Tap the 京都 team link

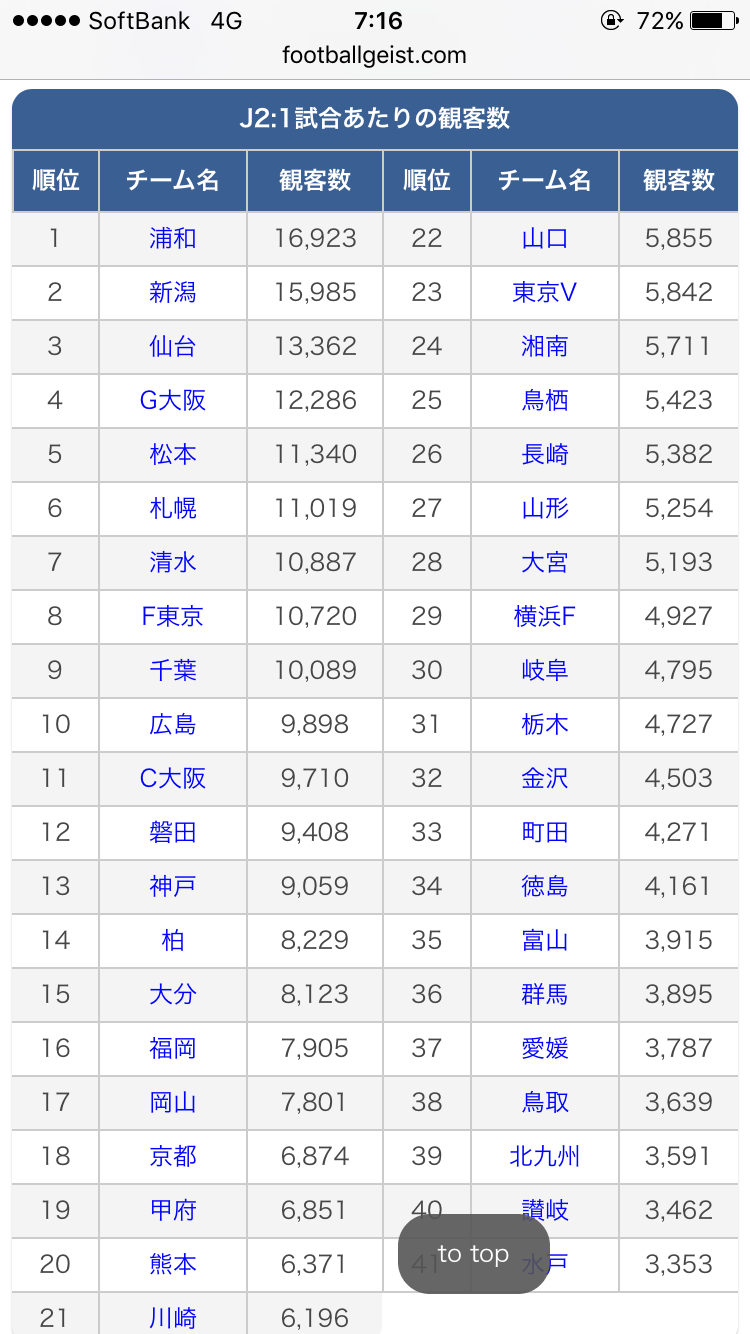click(173, 1156)
